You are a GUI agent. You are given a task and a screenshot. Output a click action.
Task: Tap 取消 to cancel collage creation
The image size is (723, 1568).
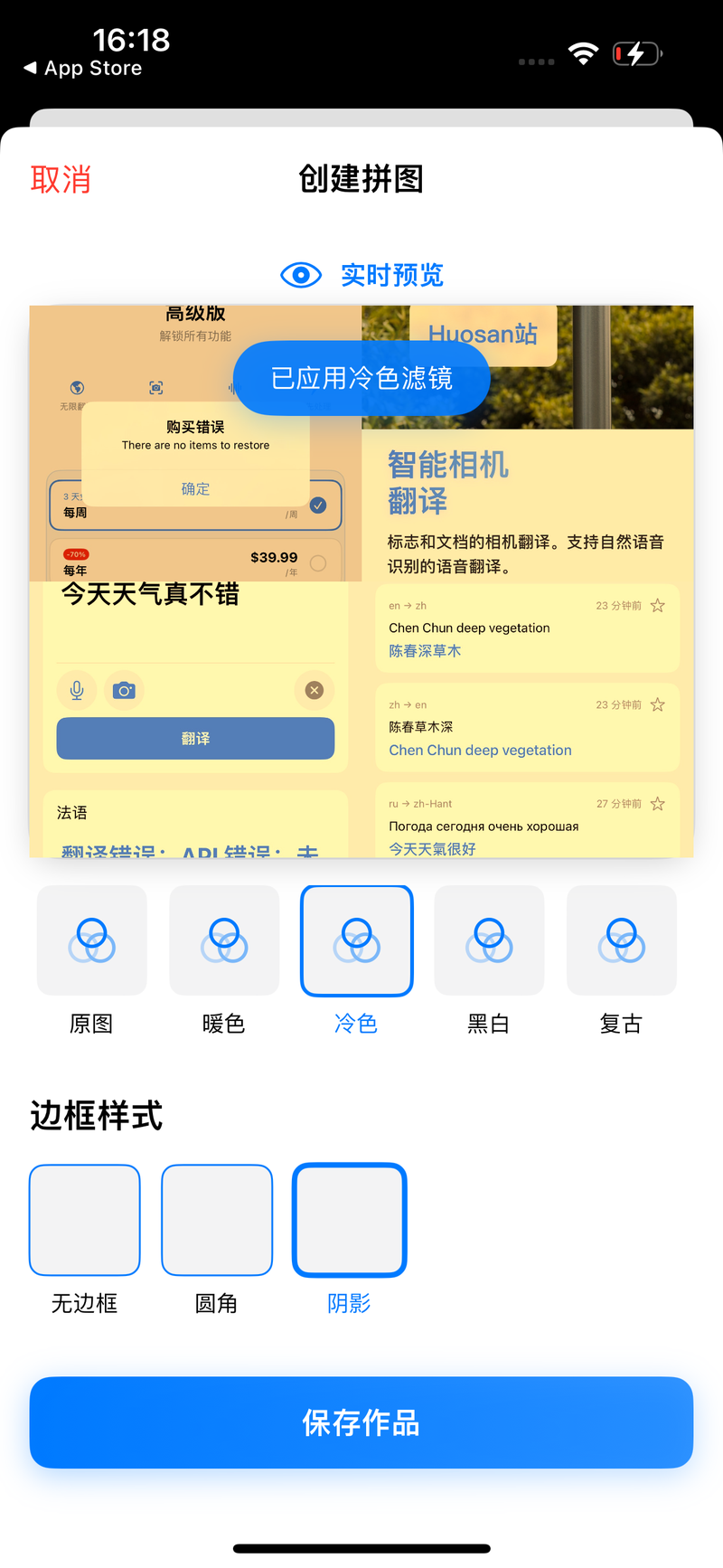(61, 179)
